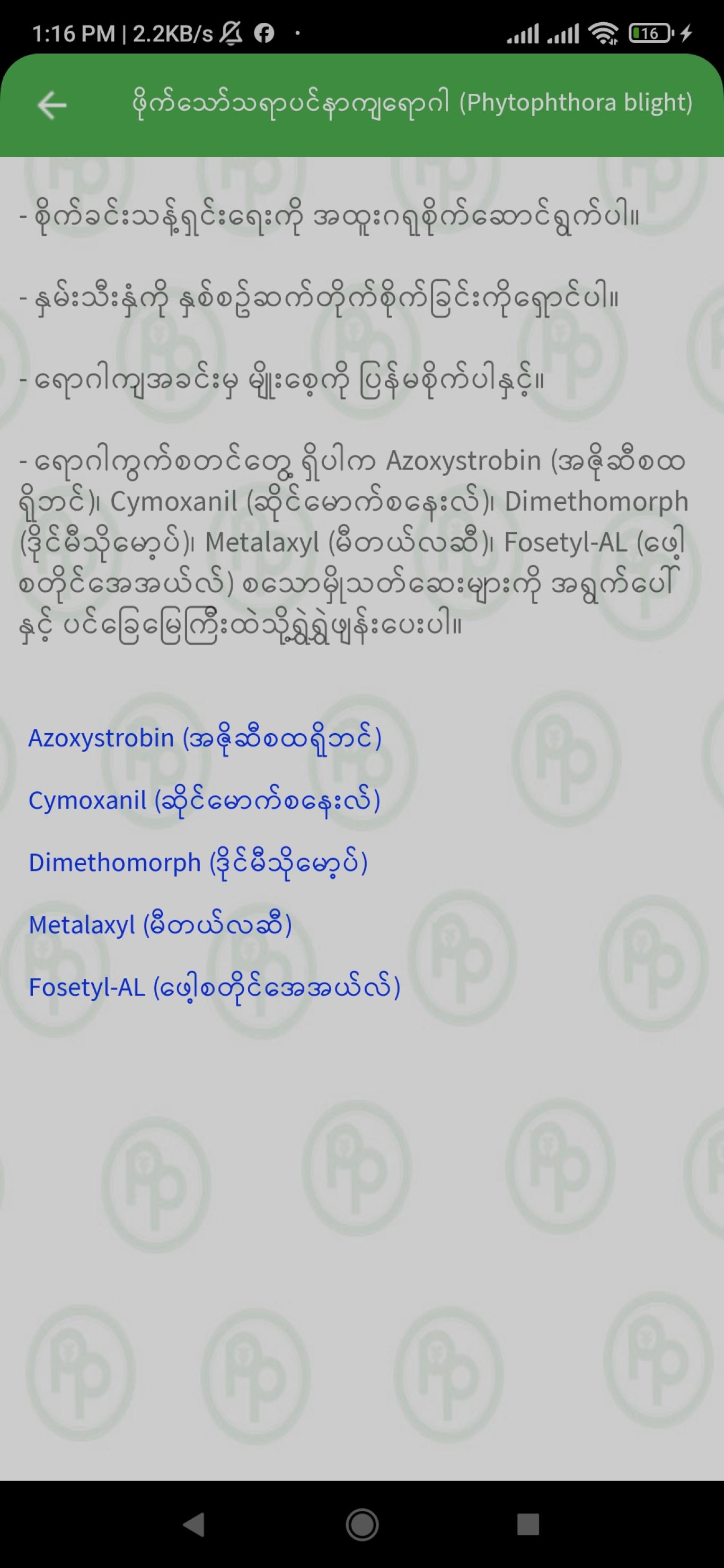This screenshot has height=1568, width=724.
Task: Open the Azoxystrobin link
Action: [x=205, y=738]
